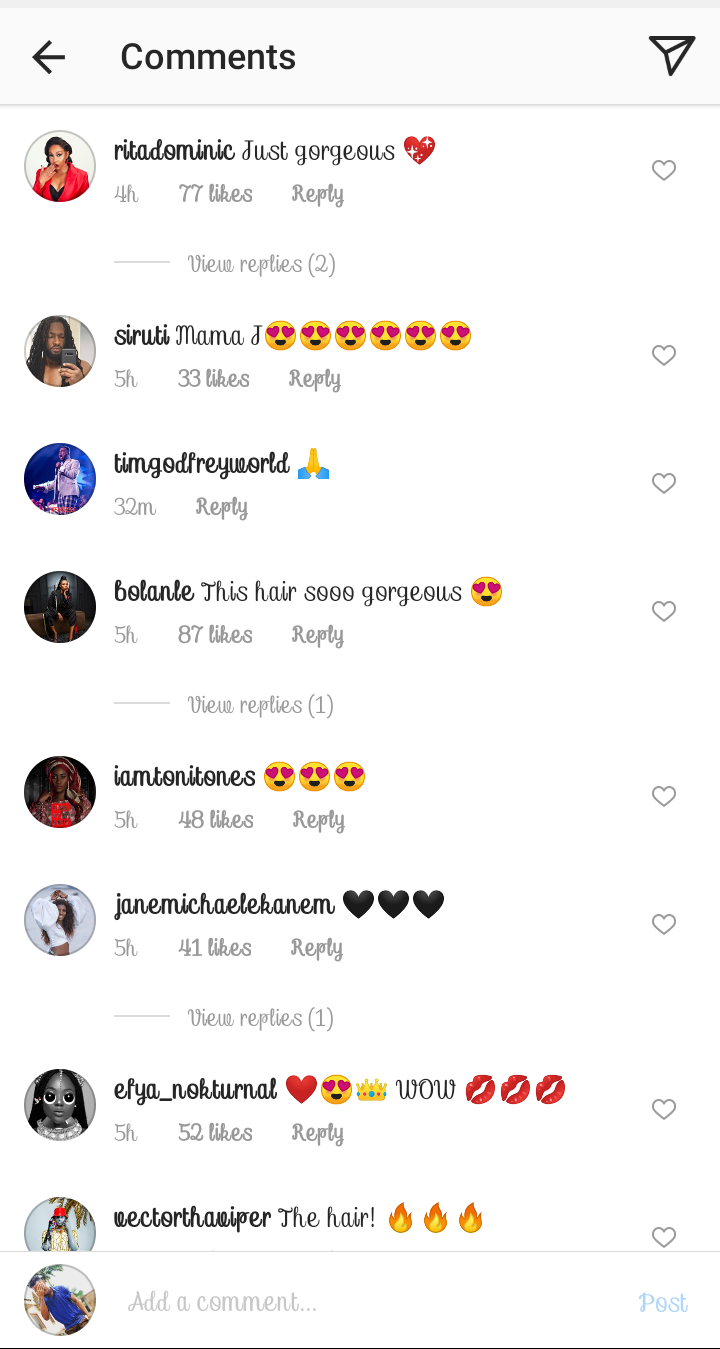720x1349 pixels.
Task: Post the comment
Action: point(663,1302)
